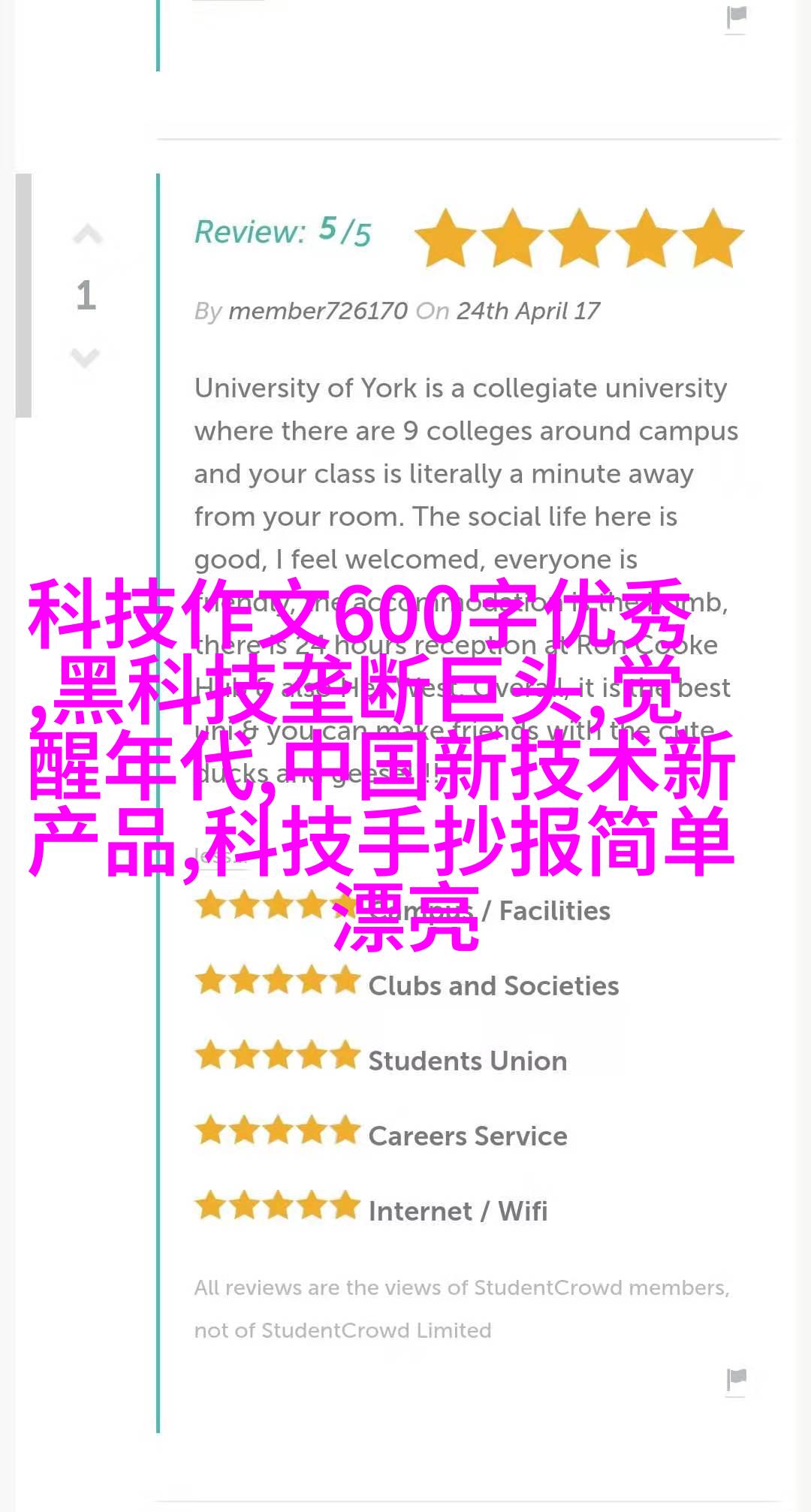Upvote the review by member726170
The width and height of the screenshot is (811, 1512).
(87, 236)
